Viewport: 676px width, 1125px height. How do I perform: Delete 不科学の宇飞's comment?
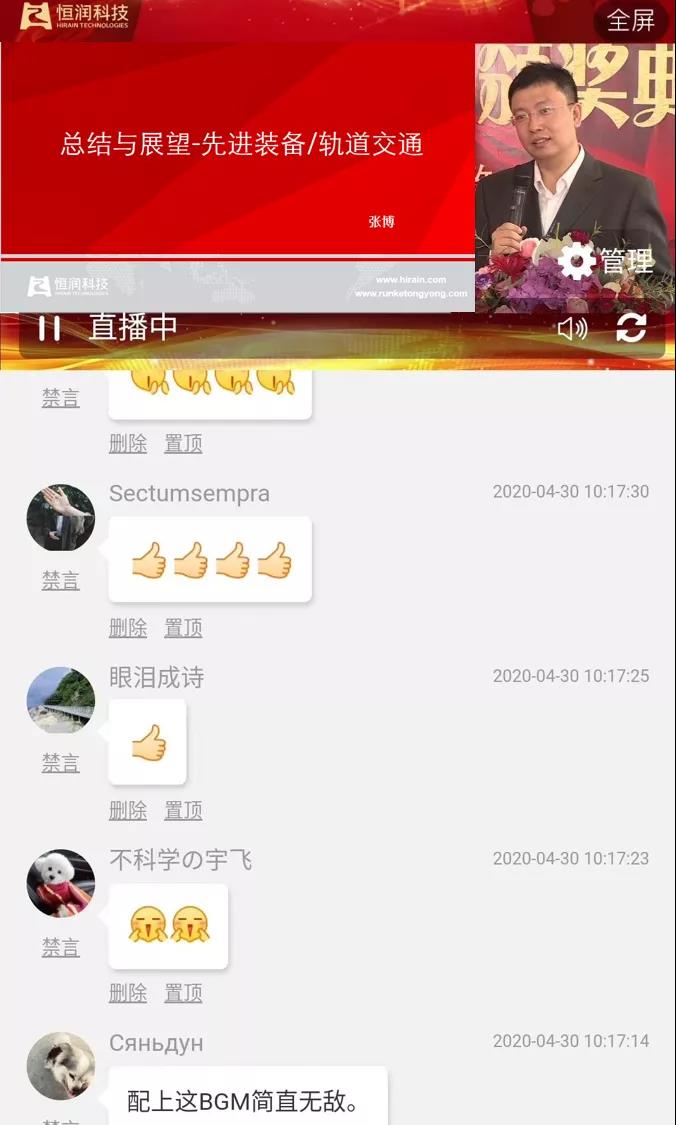[128, 993]
